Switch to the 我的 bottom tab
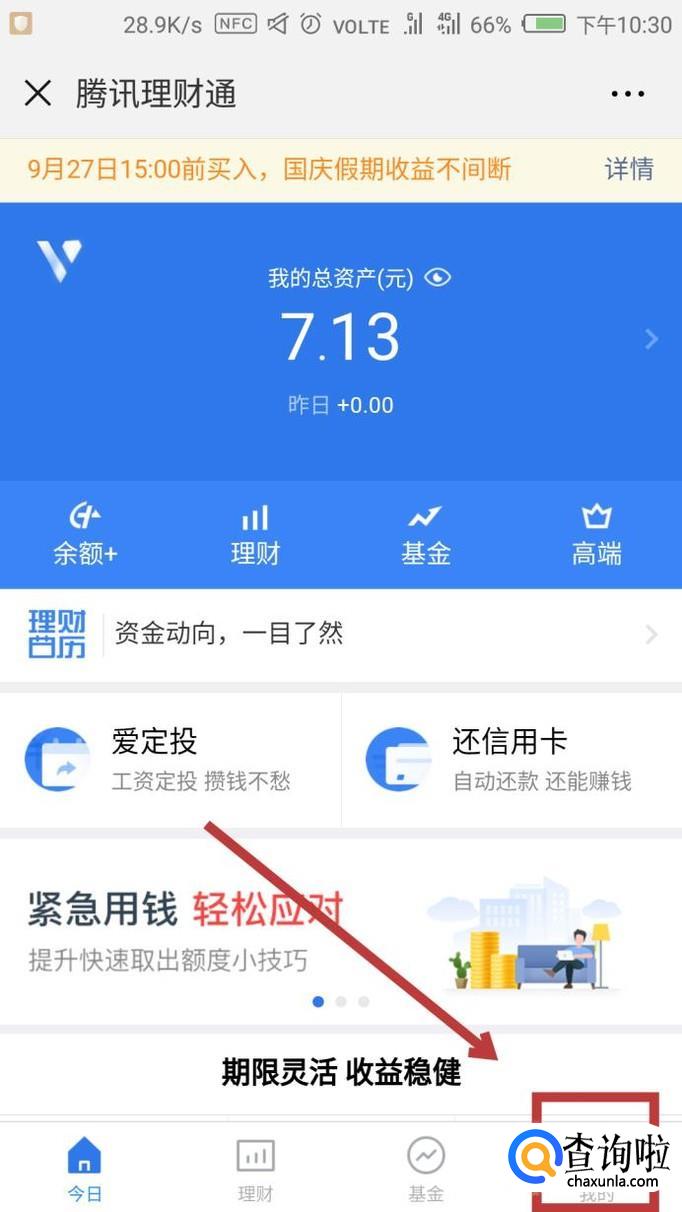Viewport: 682px width, 1212px height. [597, 1168]
